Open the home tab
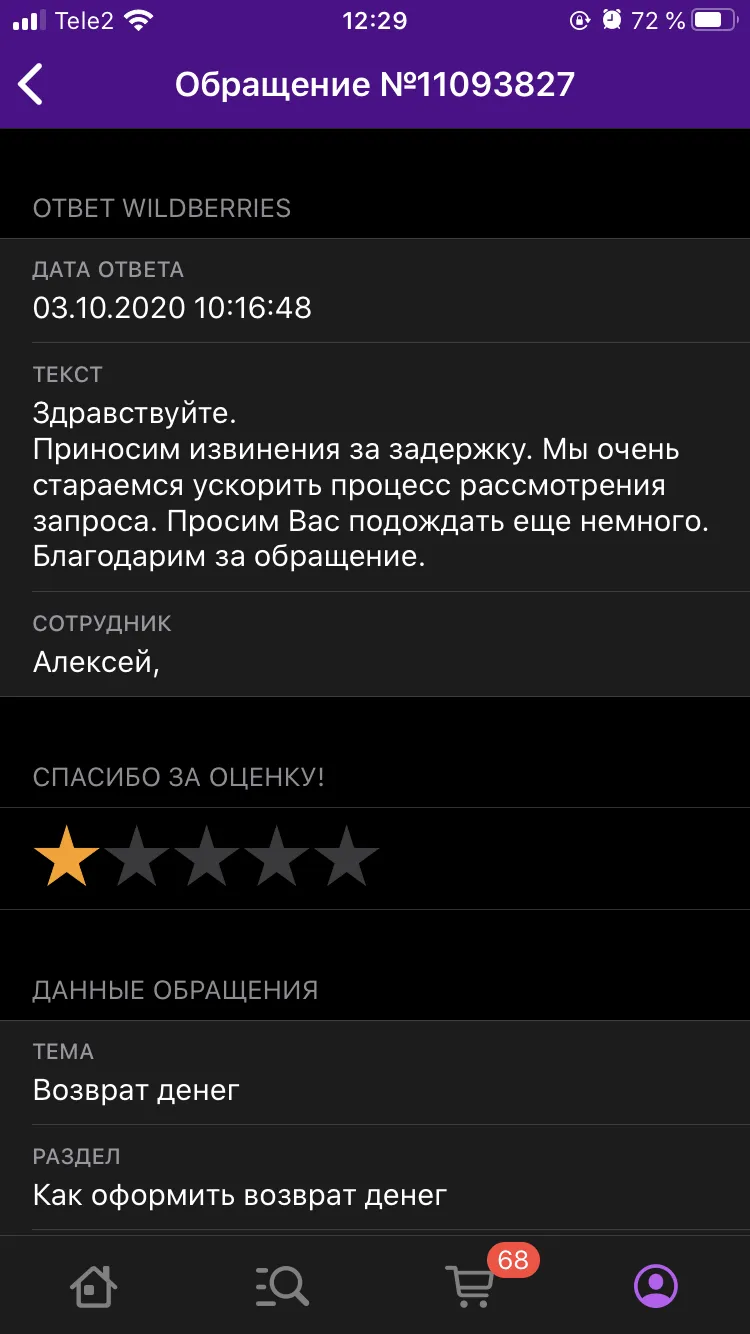This screenshot has height=1334, width=750. [94, 1285]
